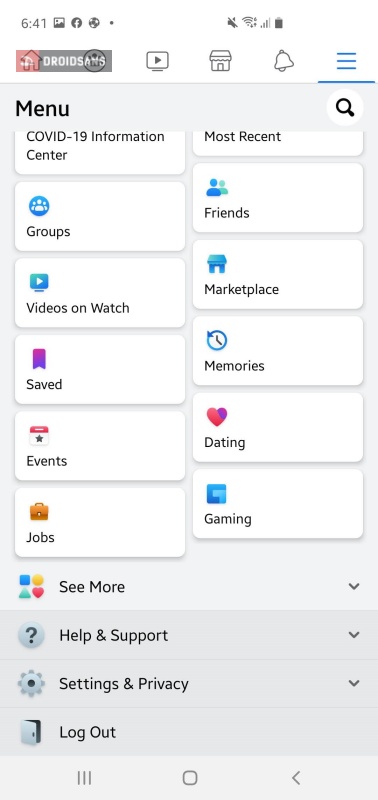The width and height of the screenshot is (378, 800).
Task: Expand Help & Support
Action: point(189,635)
